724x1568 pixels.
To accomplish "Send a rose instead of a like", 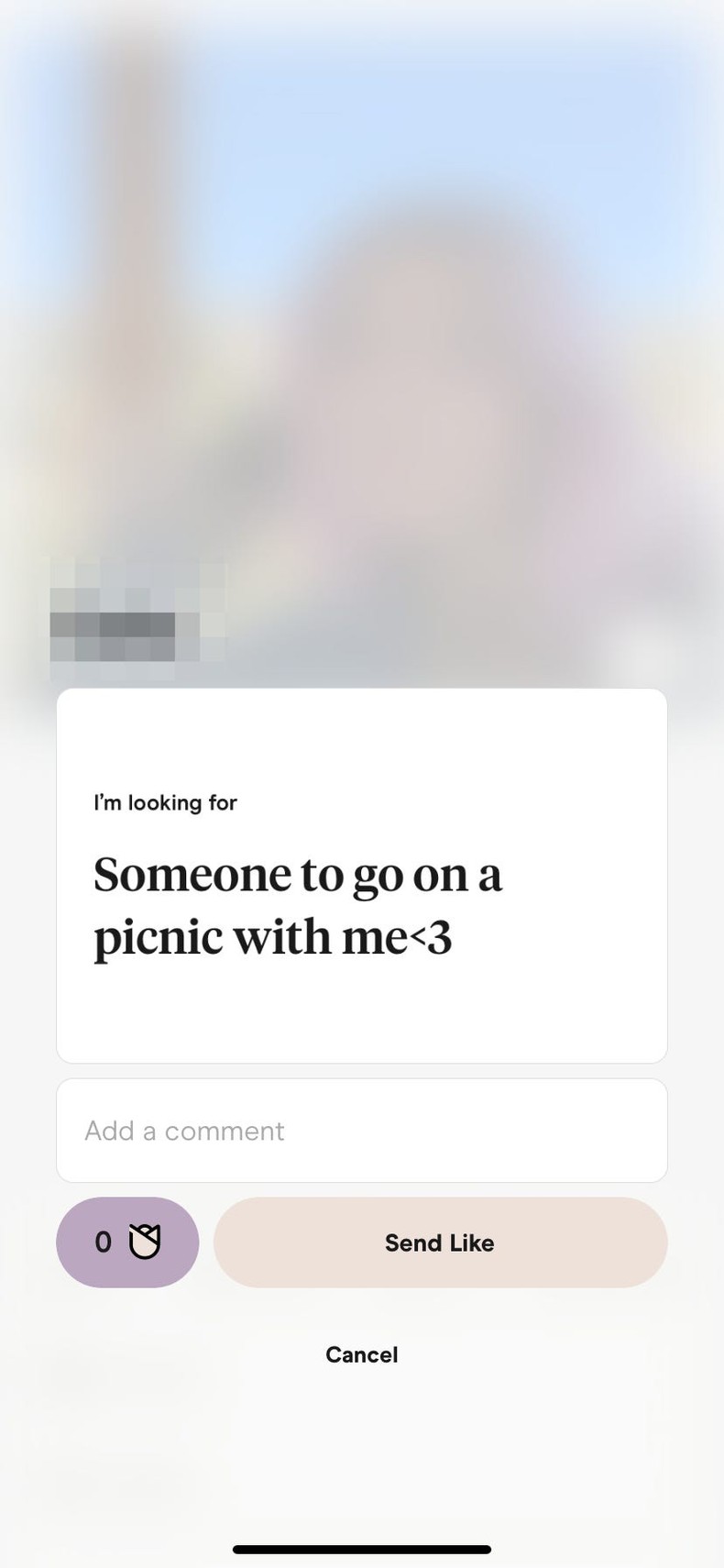I will [x=127, y=1242].
